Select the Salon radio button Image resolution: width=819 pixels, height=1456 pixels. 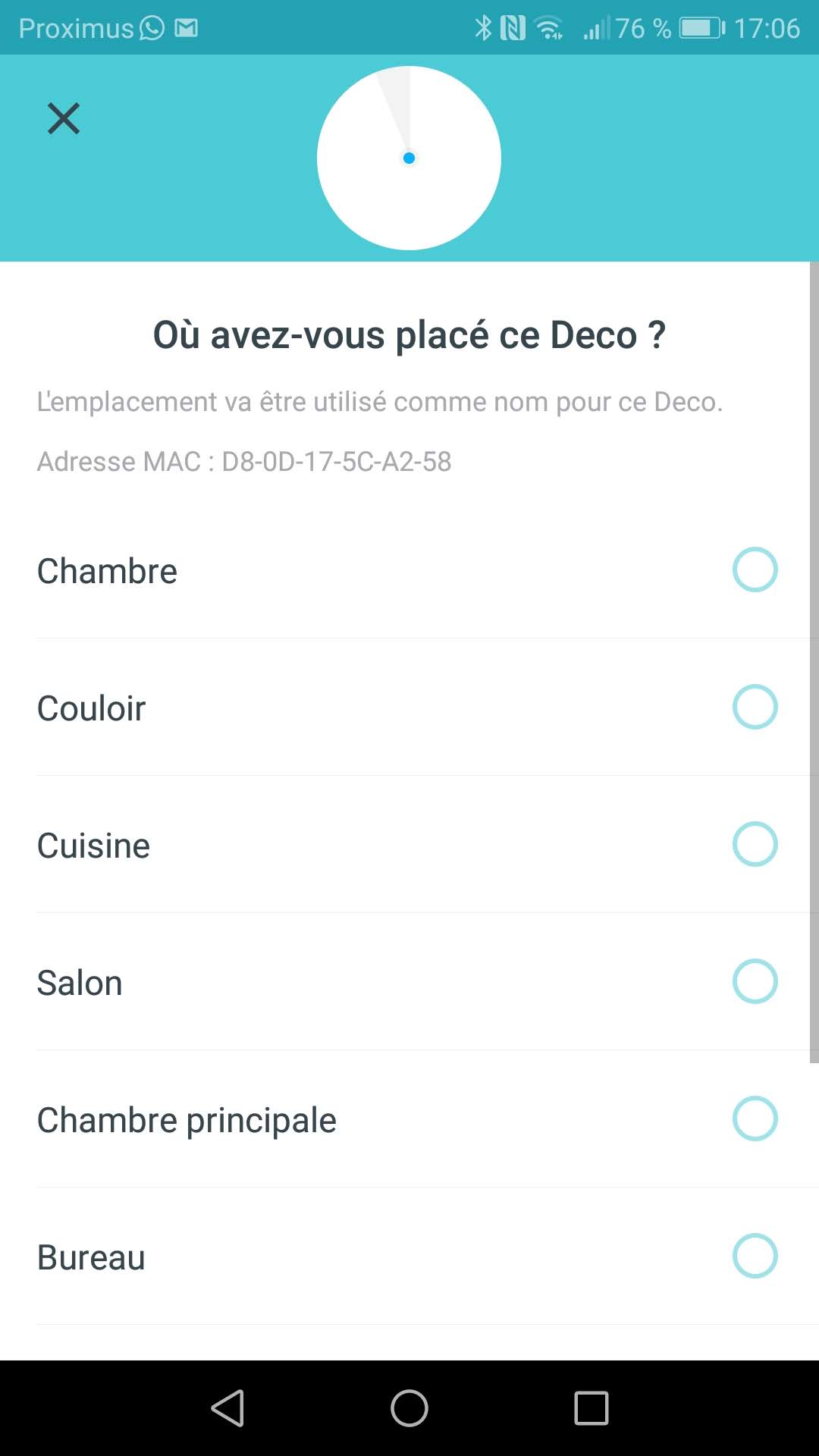pos(755,981)
